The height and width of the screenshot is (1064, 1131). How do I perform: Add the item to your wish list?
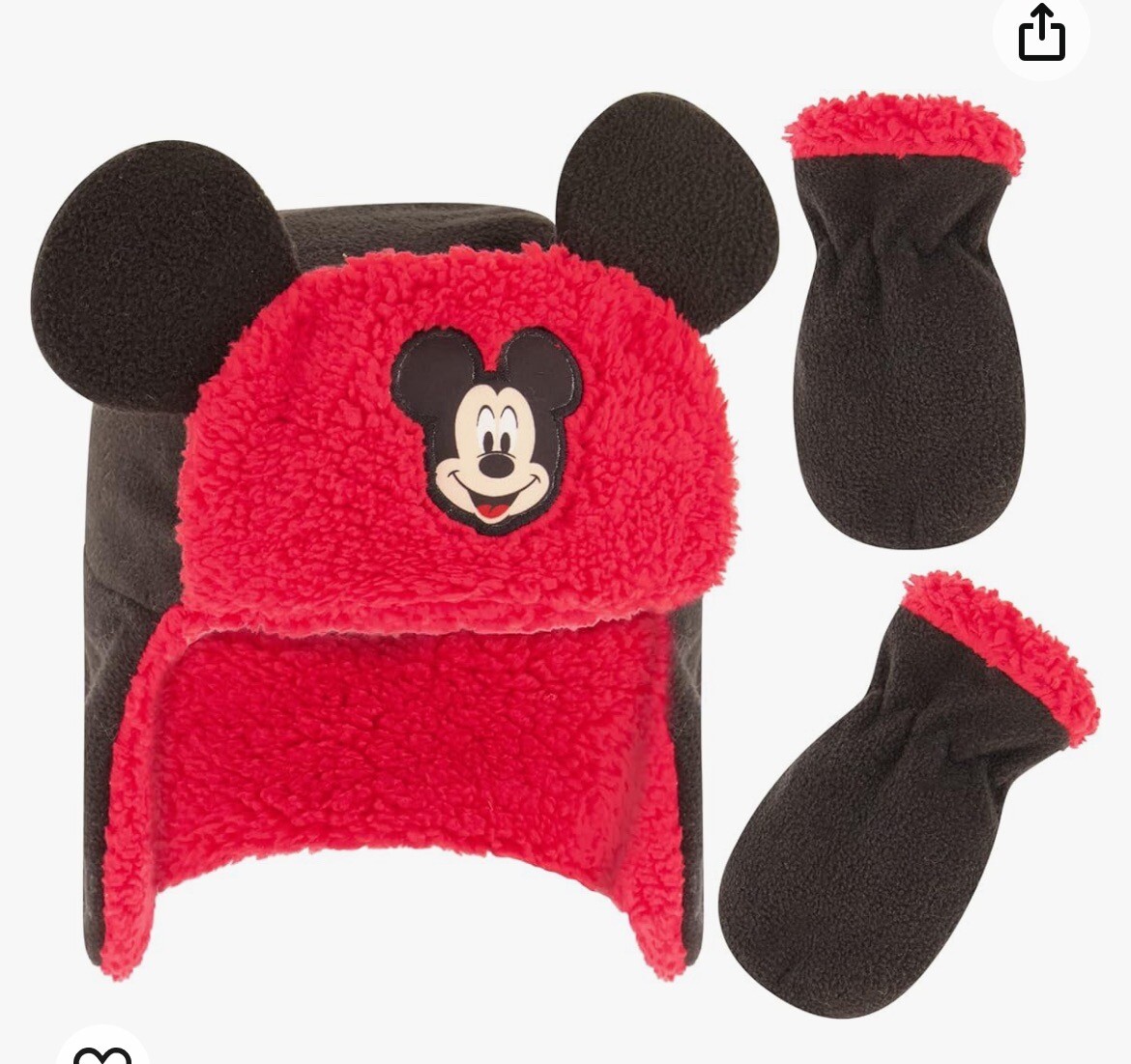(101, 1051)
